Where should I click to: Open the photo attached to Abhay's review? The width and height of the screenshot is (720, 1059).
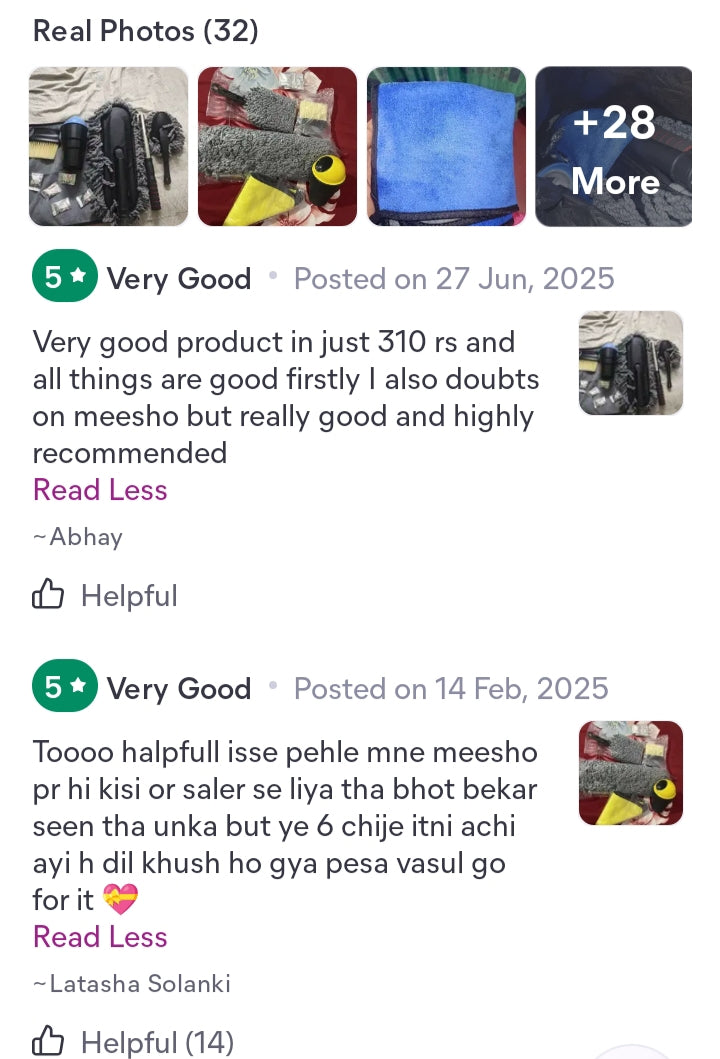pos(631,363)
